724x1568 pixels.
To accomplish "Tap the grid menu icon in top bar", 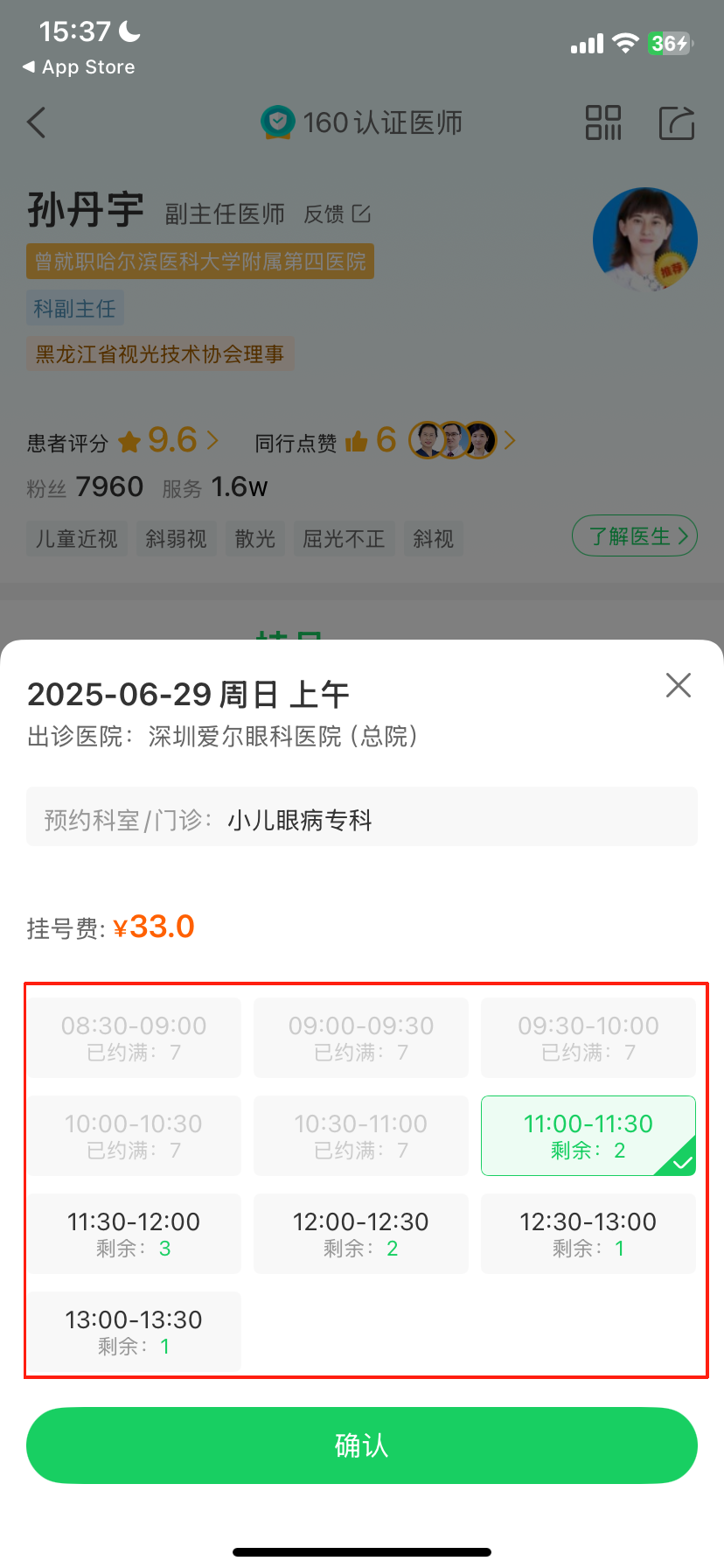I will tap(603, 122).
